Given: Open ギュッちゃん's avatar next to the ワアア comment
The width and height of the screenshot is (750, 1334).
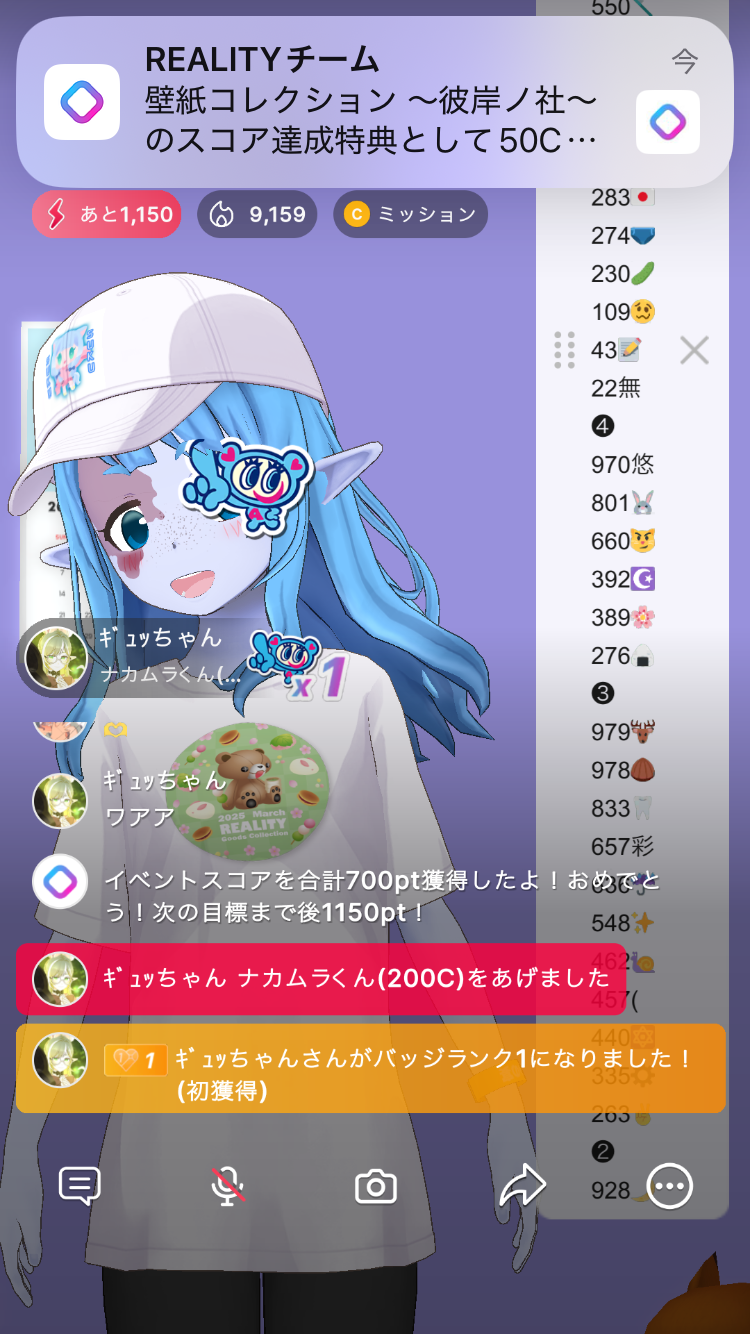Looking at the screenshot, I should pyautogui.click(x=60, y=800).
